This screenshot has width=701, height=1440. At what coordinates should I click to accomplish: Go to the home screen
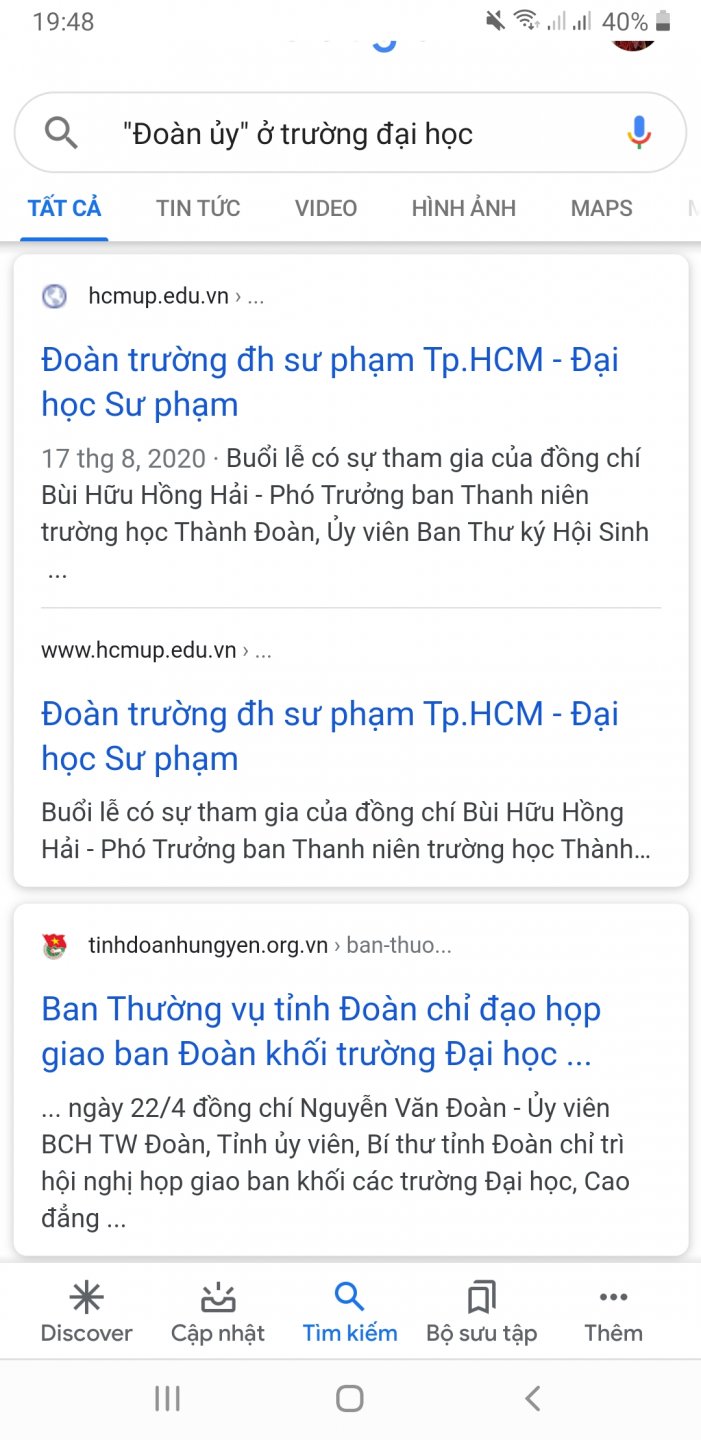(x=349, y=1398)
